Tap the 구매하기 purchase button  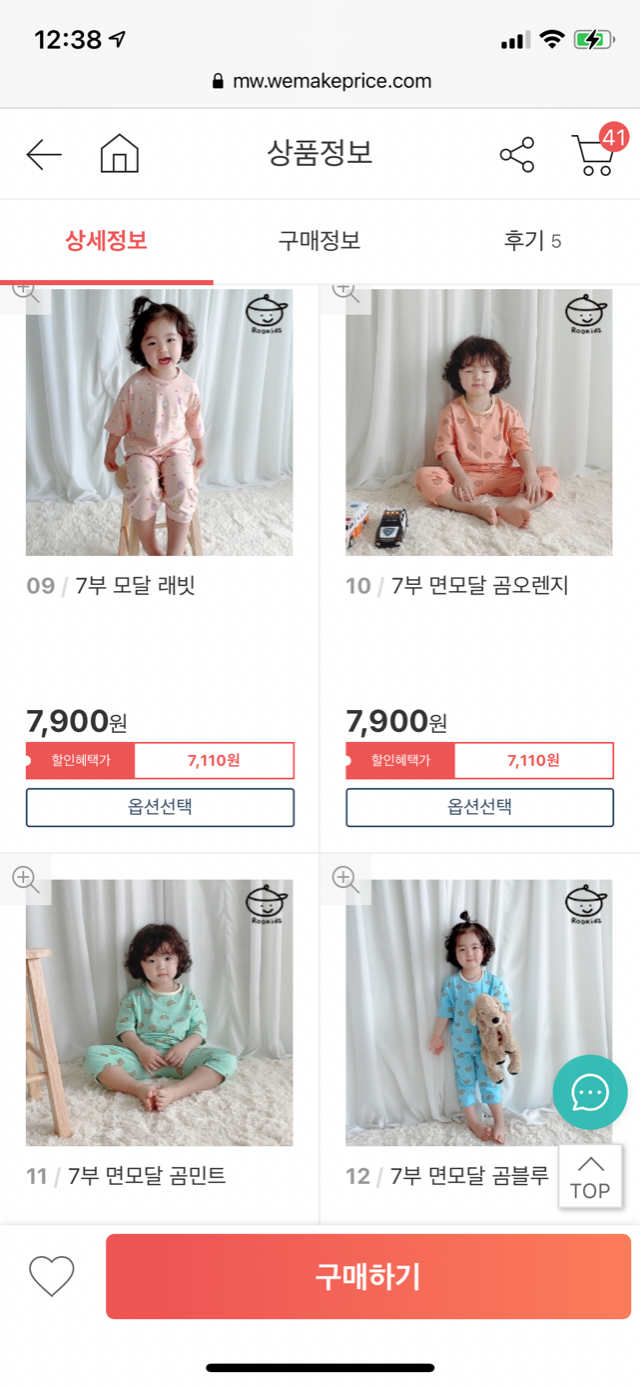pos(368,1276)
